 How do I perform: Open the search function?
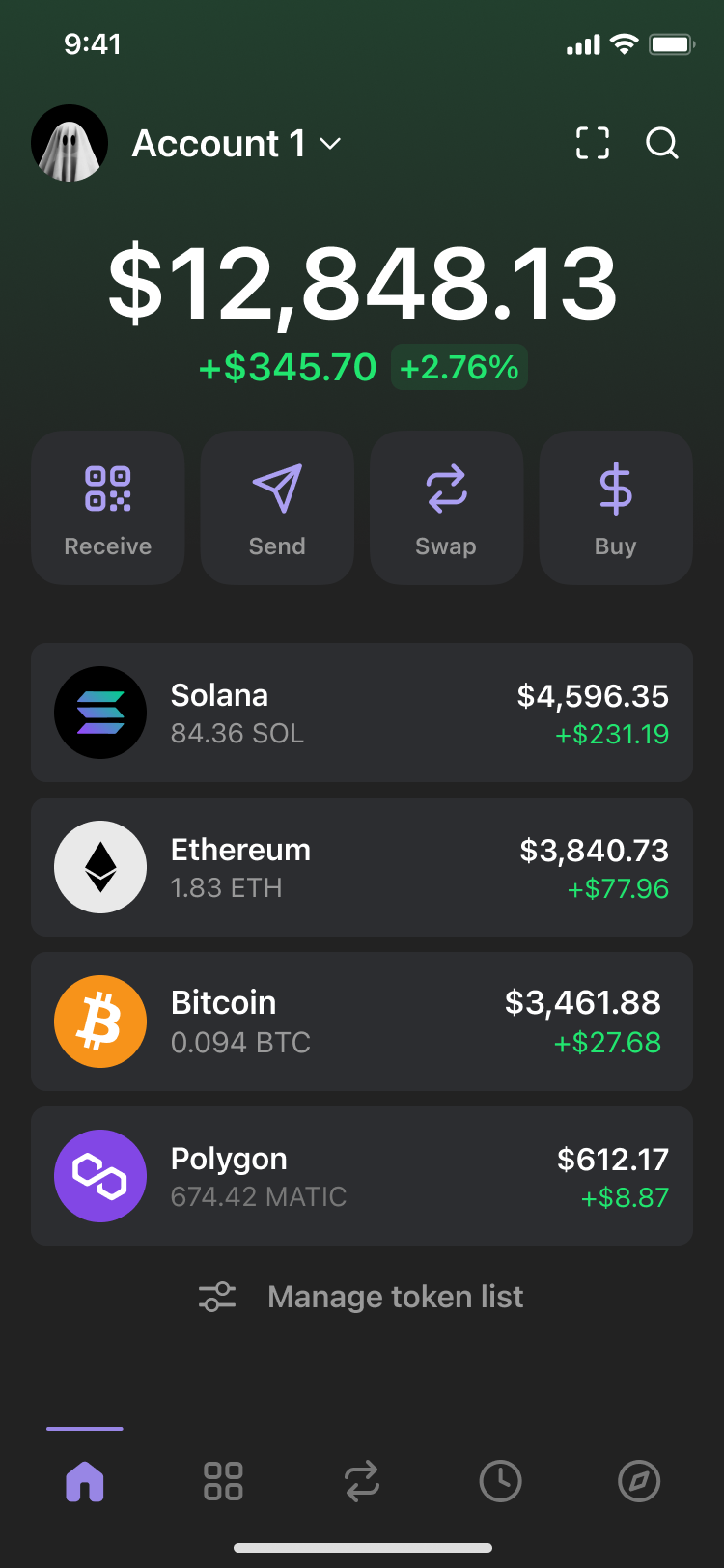tap(662, 144)
